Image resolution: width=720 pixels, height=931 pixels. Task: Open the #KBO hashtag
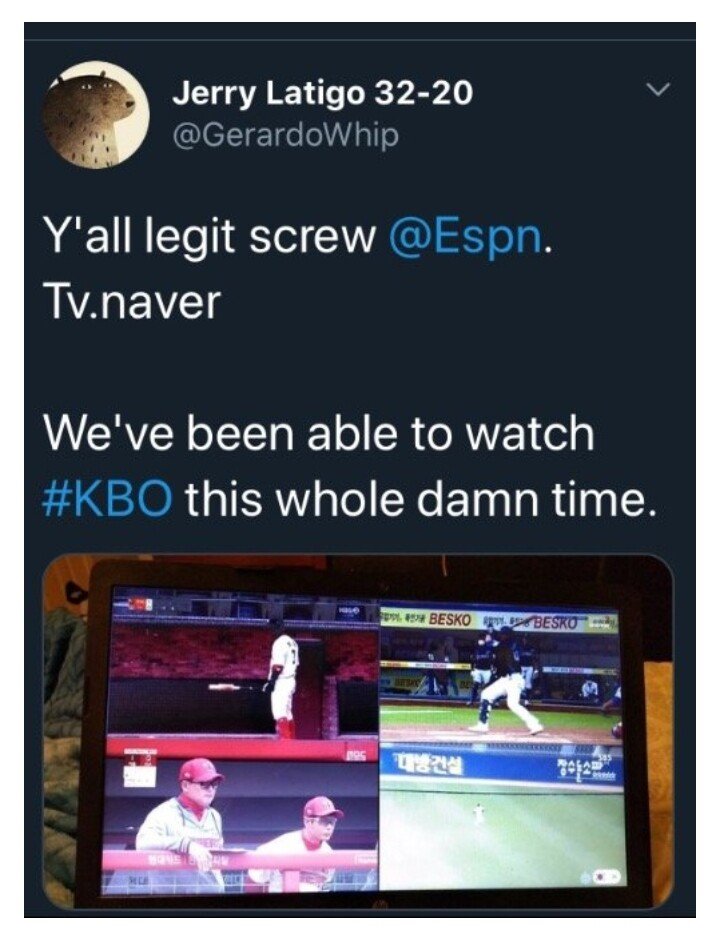pos(107,498)
